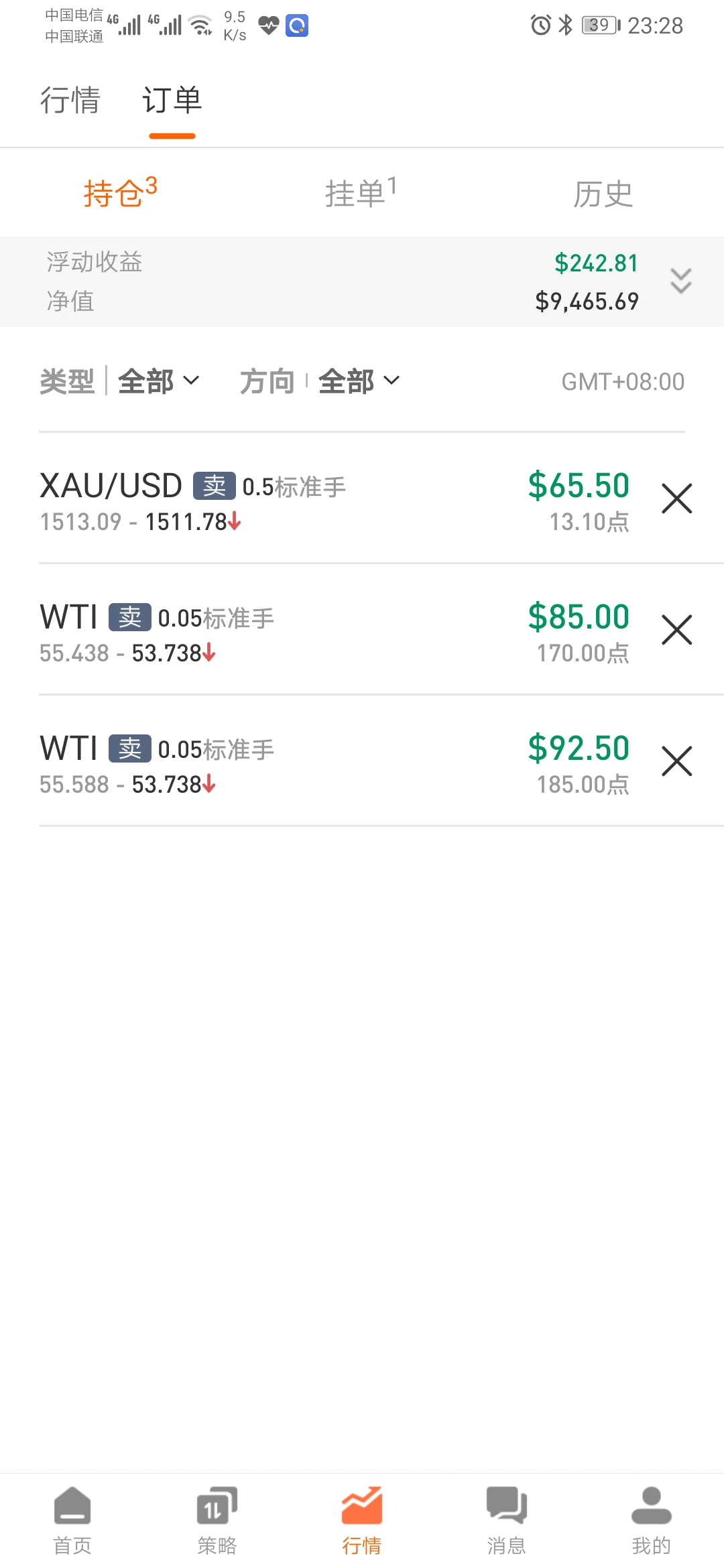Select the 持仓 positions tab

(121, 192)
